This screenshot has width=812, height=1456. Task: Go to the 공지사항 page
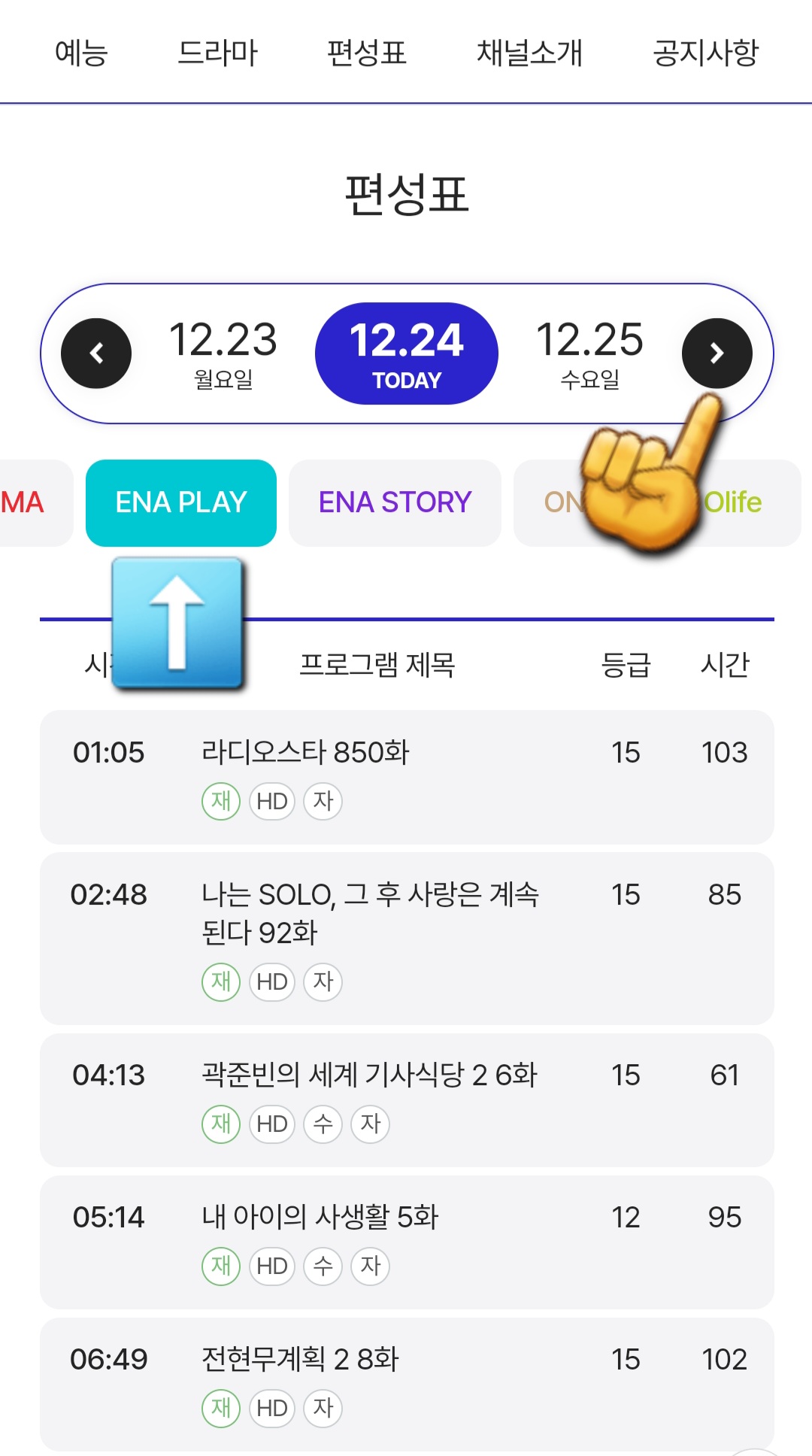[705, 51]
